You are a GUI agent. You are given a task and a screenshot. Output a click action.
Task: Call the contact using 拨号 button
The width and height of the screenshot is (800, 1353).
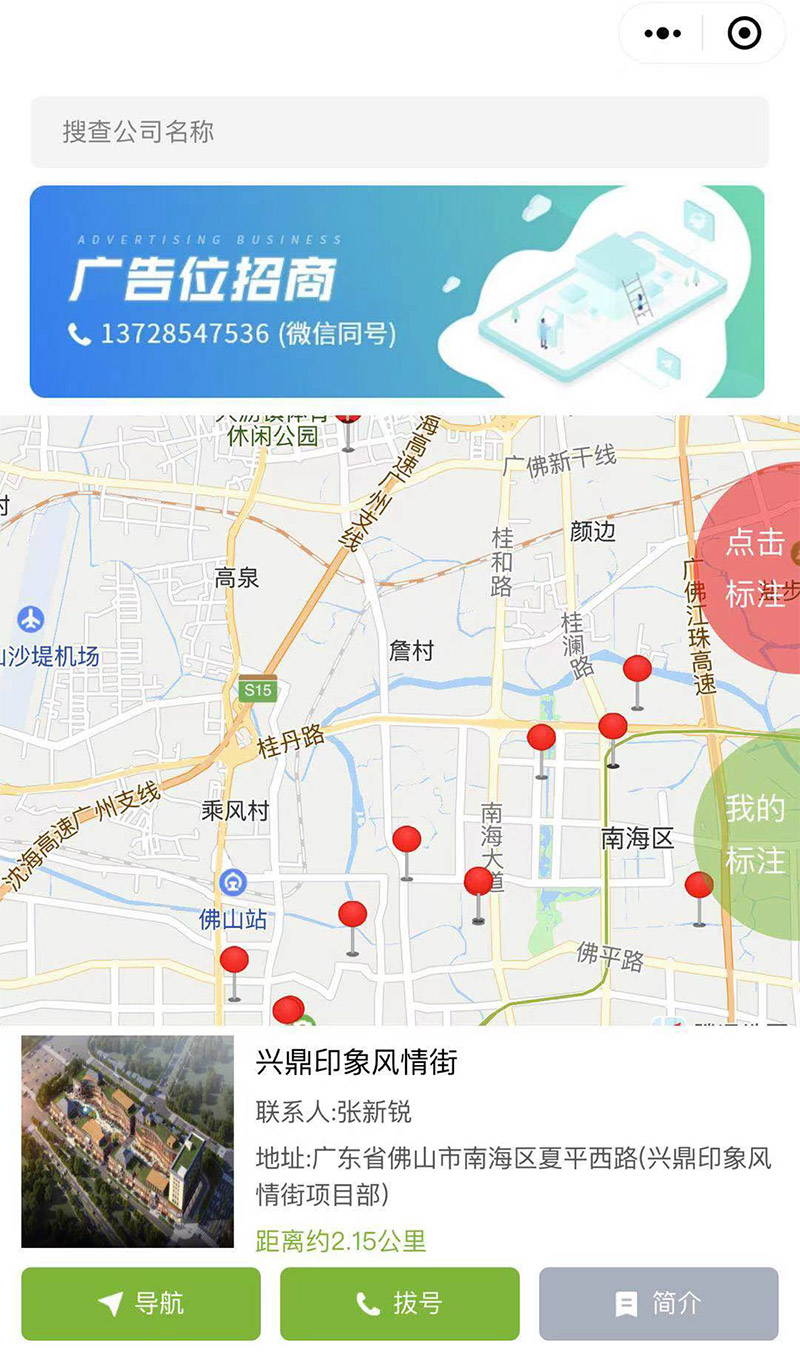click(x=400, y=1303)
